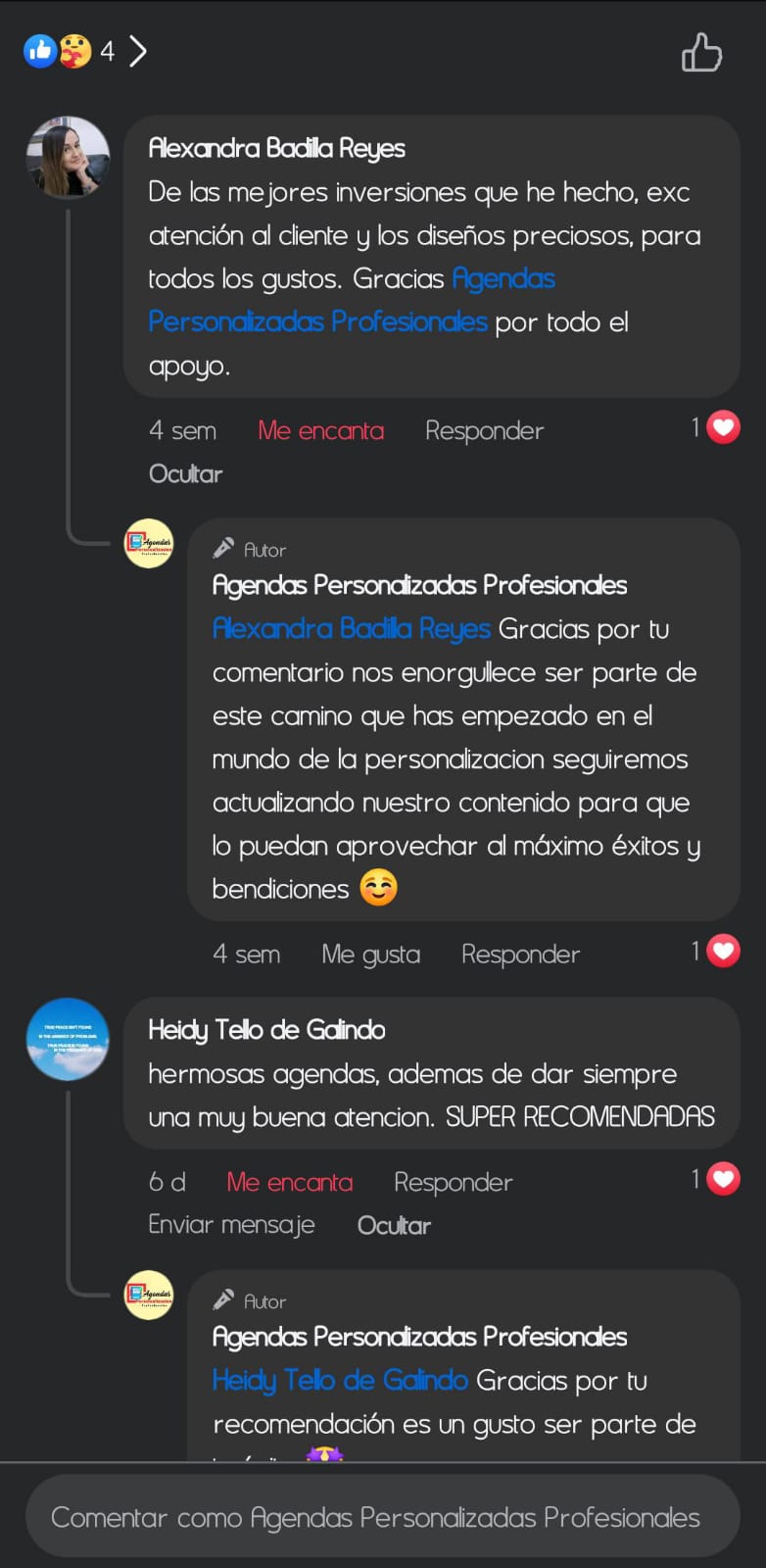View Heidy Tello de Galindo's profile picture
This screenshot has height=1568, width=766.
click(68, 1040)
